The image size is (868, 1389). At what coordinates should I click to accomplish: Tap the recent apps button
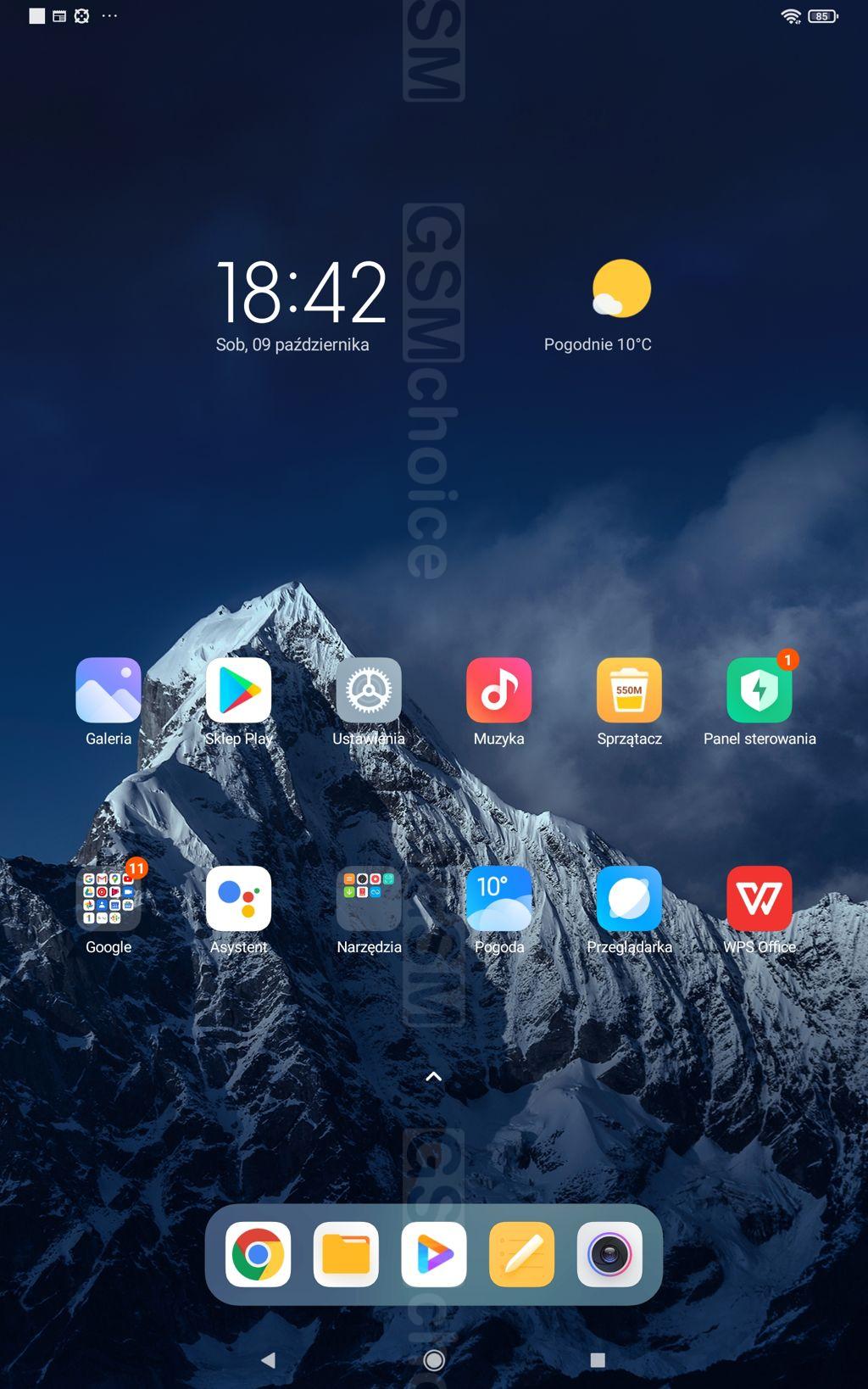pos(598,1360)
